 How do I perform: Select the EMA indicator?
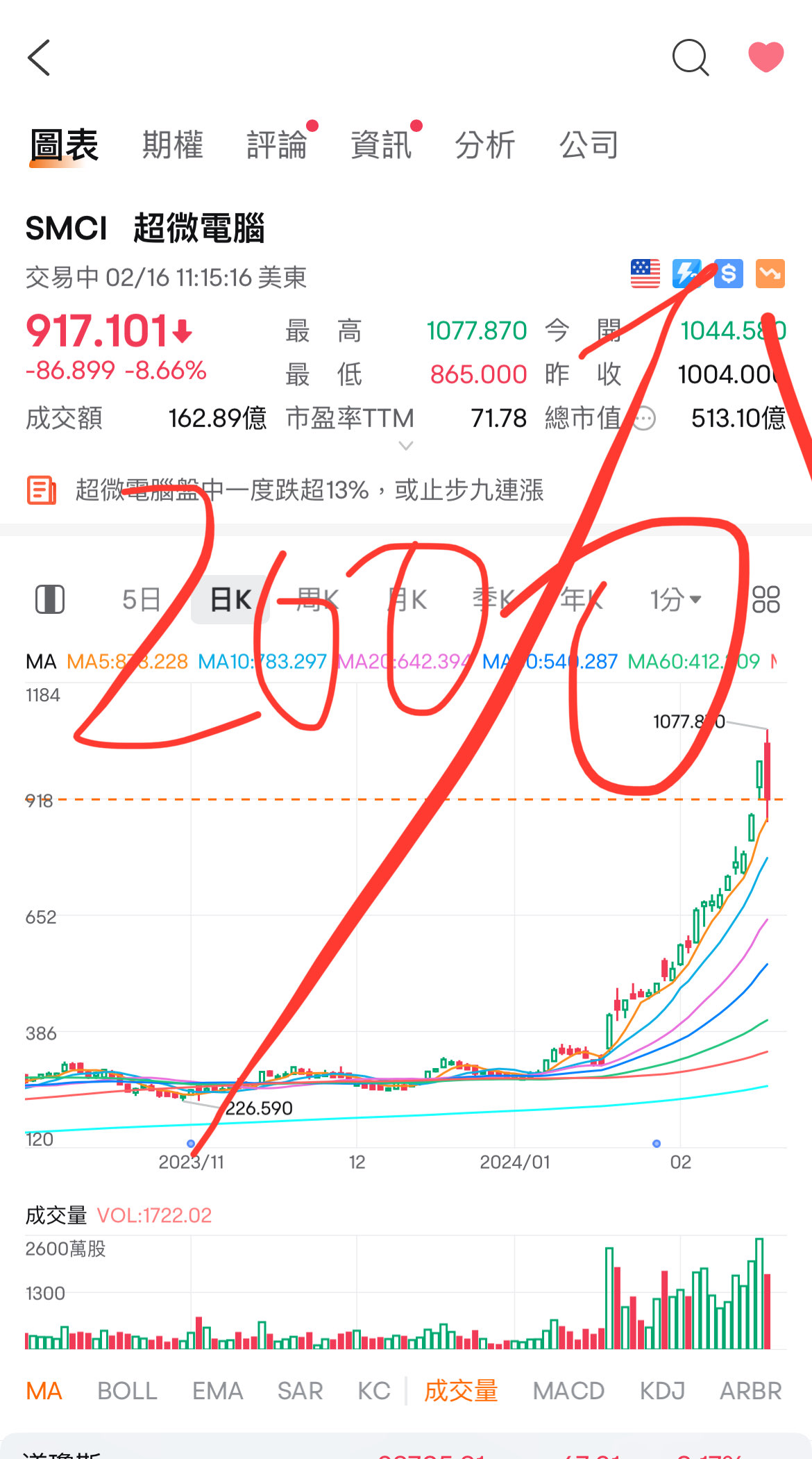point(217,1391)
